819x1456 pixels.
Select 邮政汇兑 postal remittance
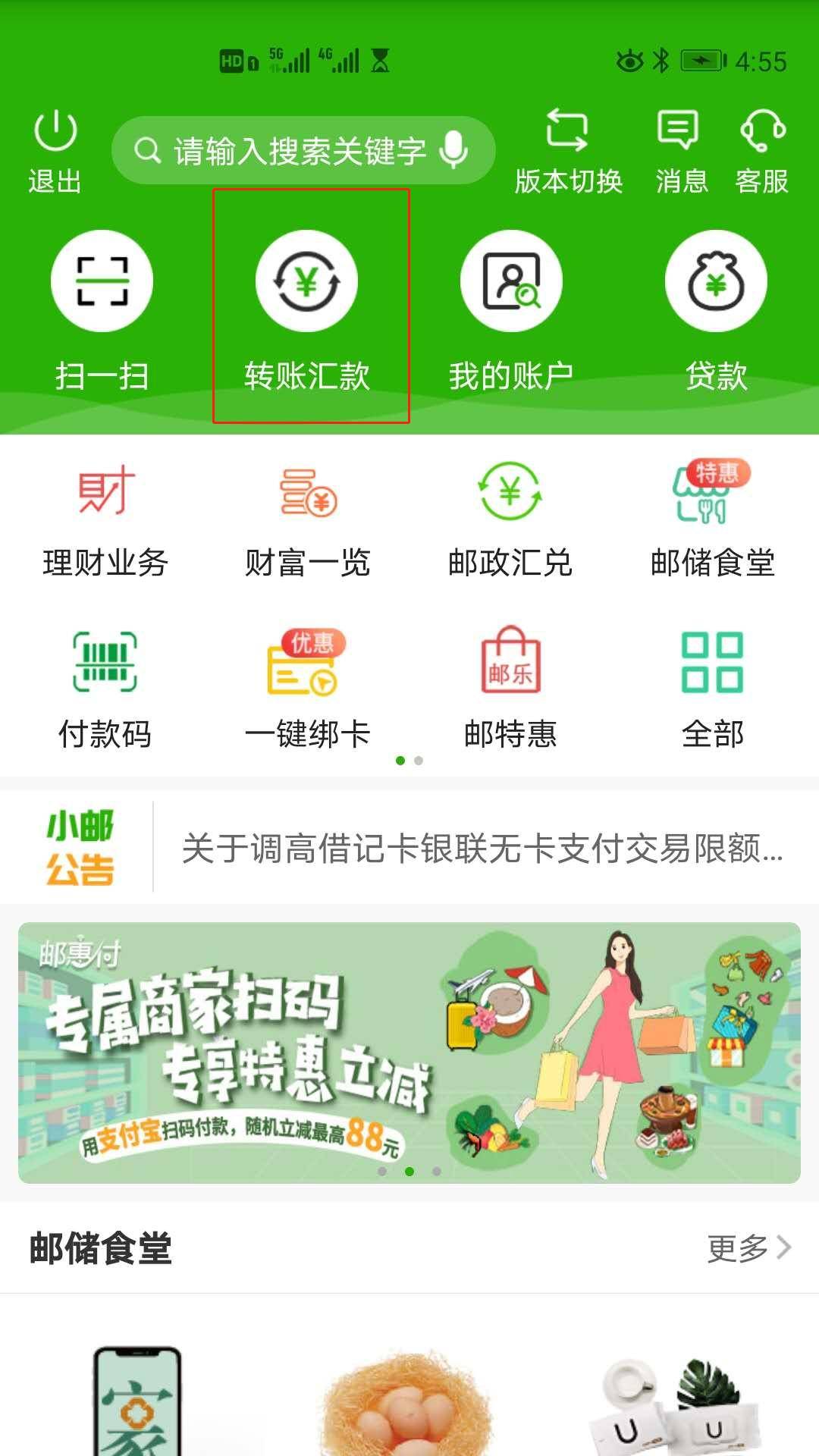[x=510, y=522]
